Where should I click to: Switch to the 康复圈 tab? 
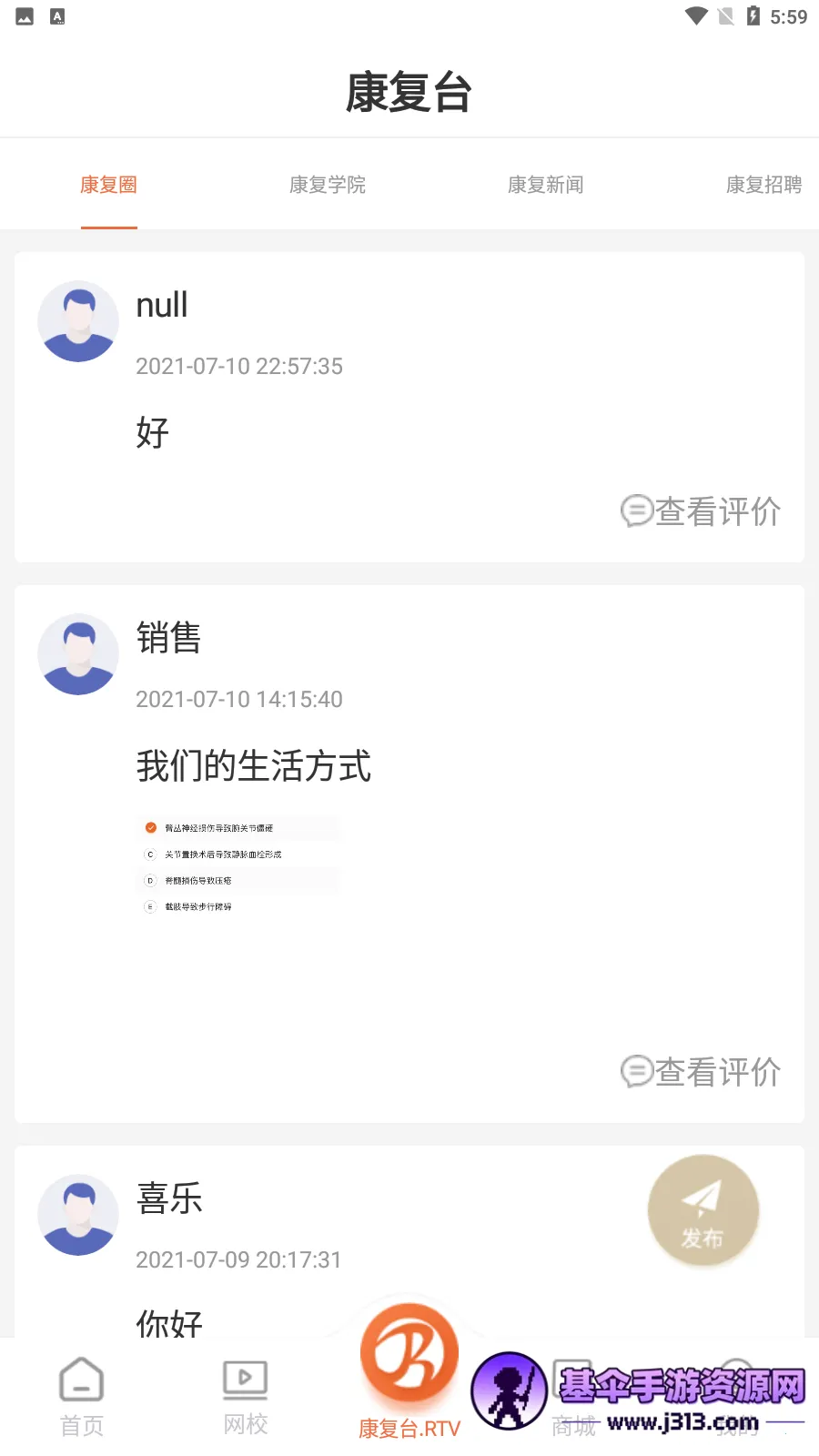[108, 185]
